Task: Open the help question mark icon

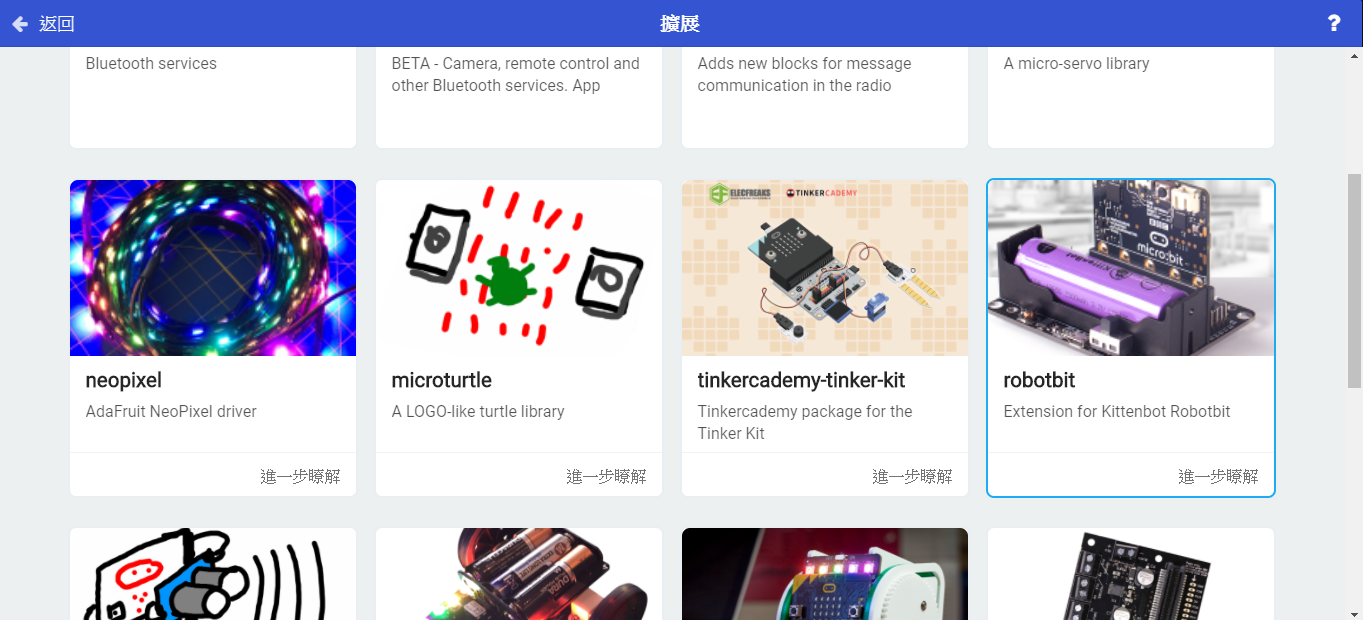Action: 1333,24
